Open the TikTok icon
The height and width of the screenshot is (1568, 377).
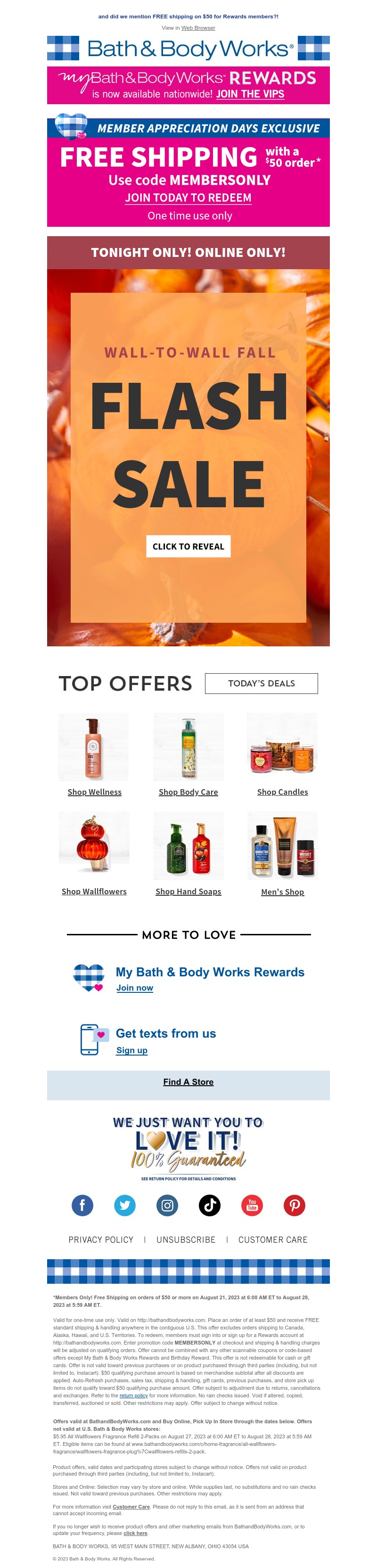[209, 1205]
